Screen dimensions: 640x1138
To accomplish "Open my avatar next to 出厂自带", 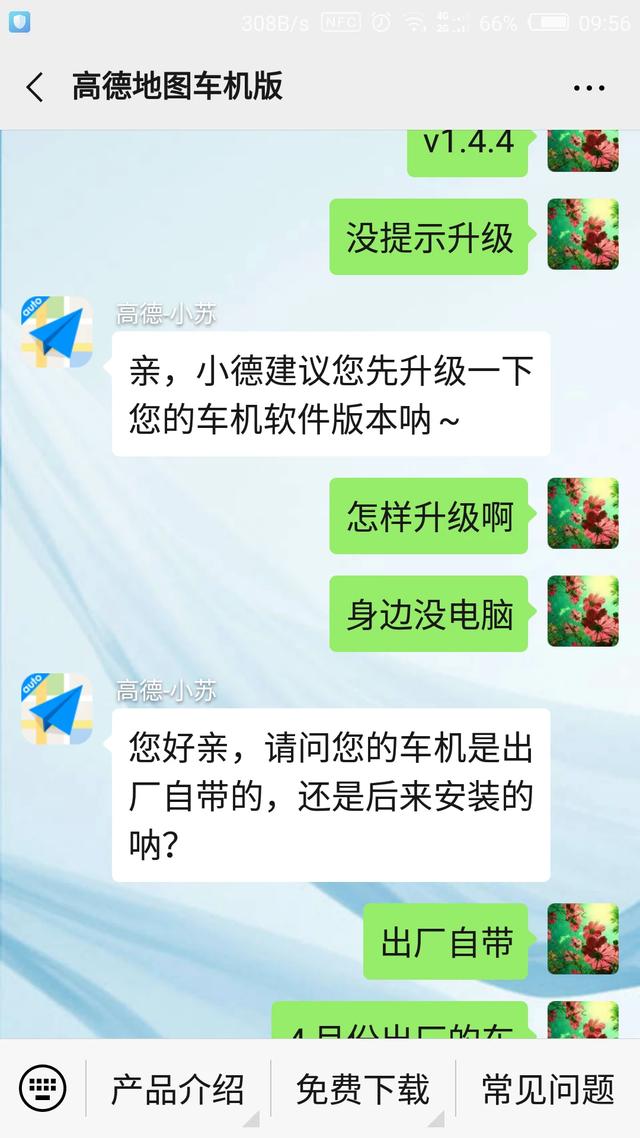I will click(583, 939).
